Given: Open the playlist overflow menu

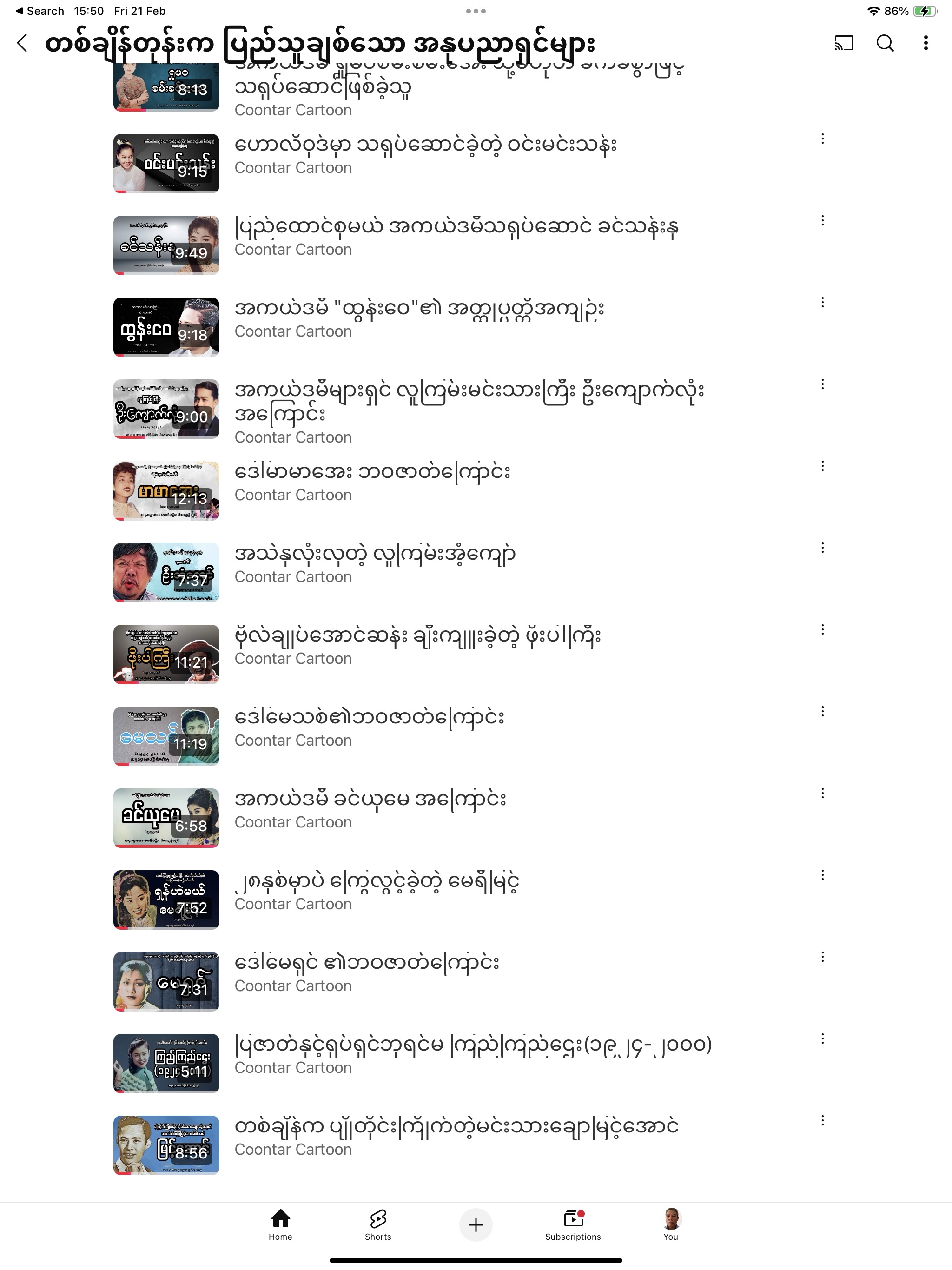Looking at the screenshot, I should click(925, 43).
